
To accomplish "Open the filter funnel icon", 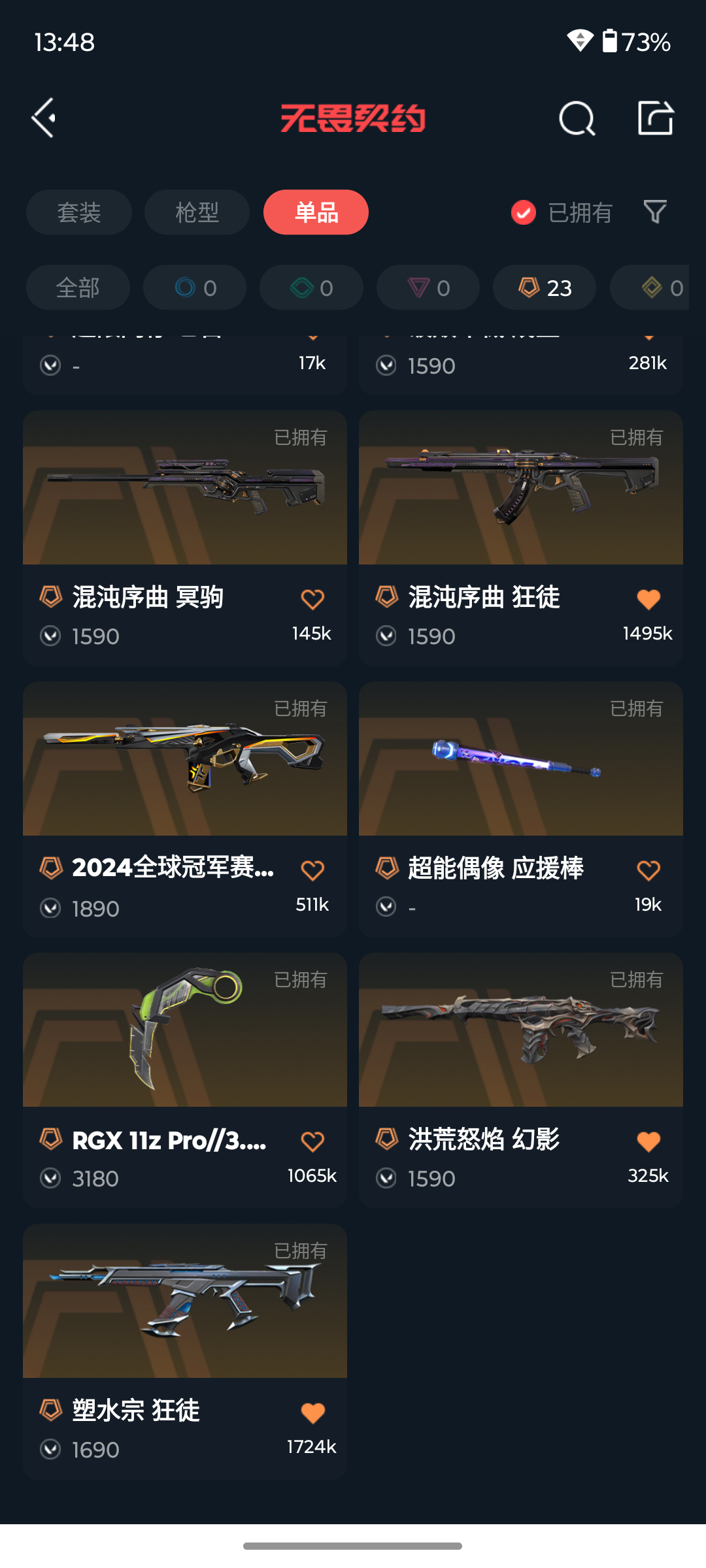I will (x=655, y=212).
